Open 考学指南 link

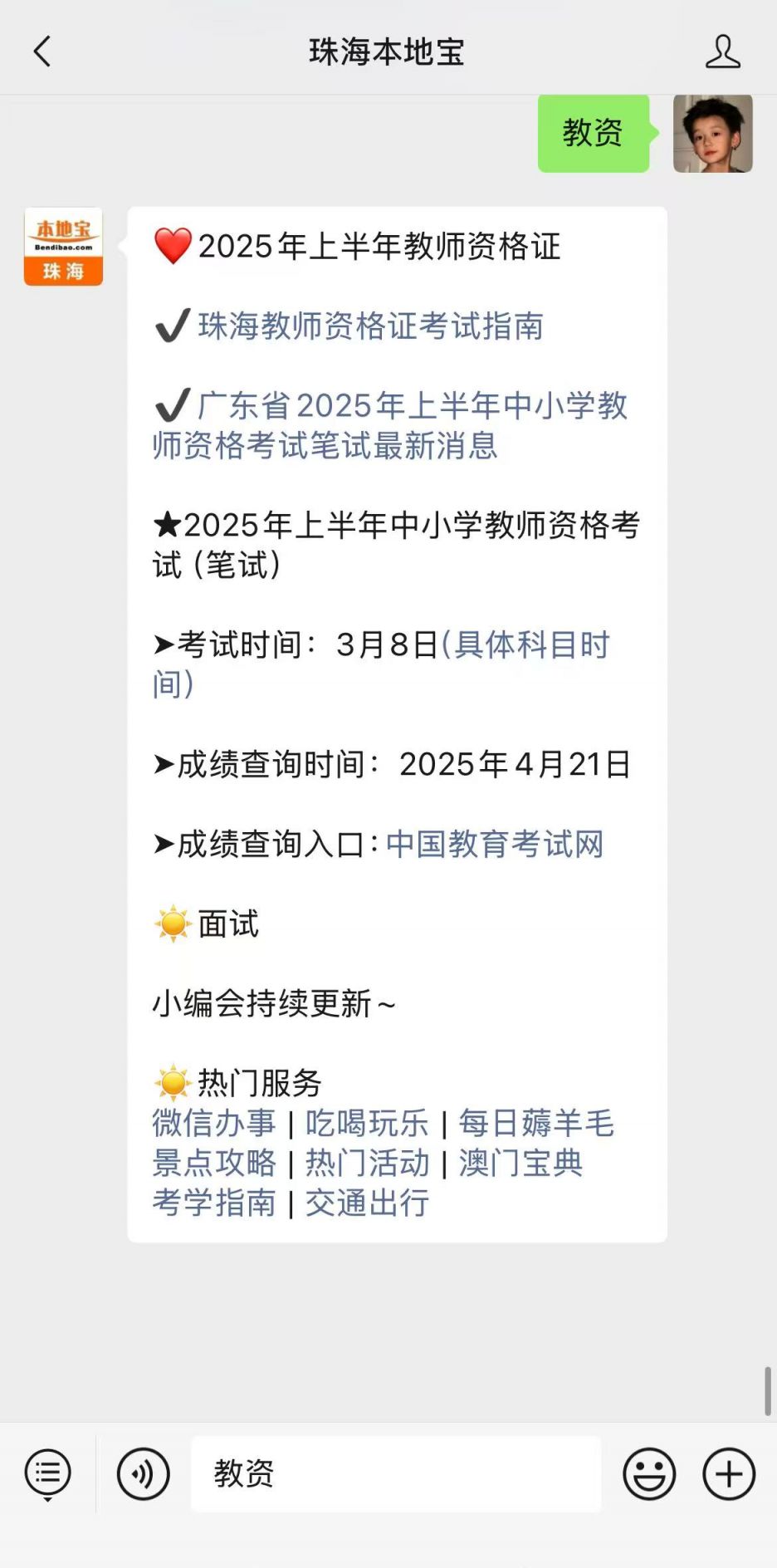tap(214, 1203)
